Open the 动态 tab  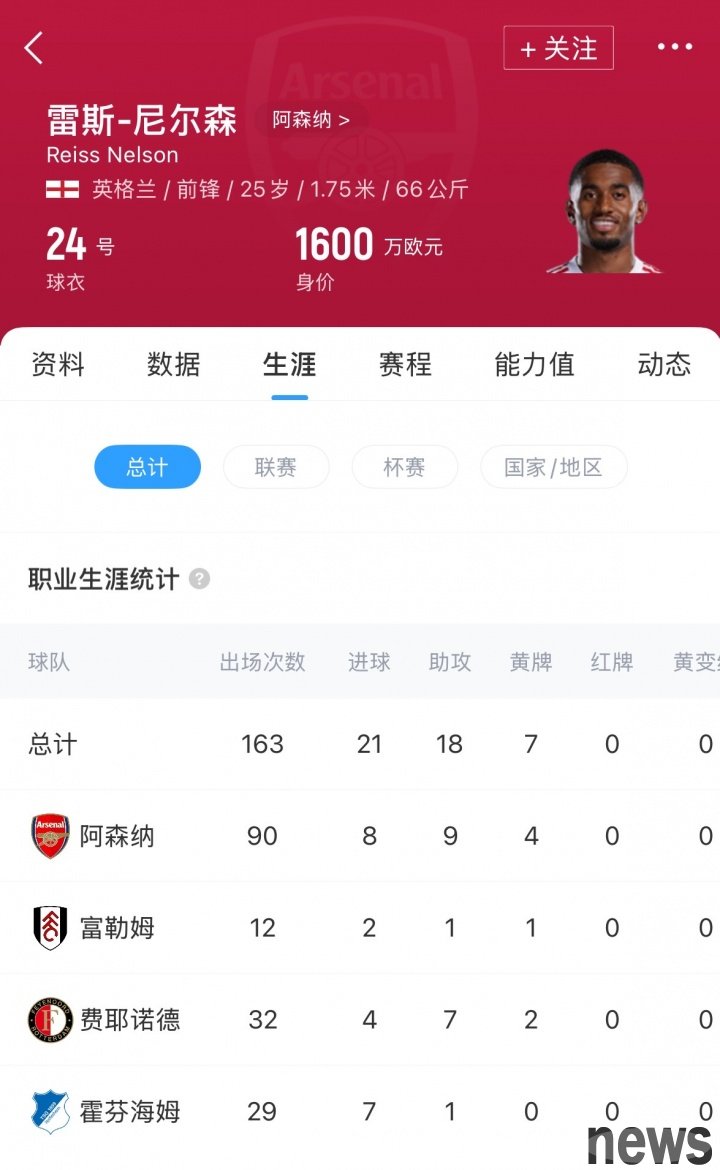tap(664, 364)
